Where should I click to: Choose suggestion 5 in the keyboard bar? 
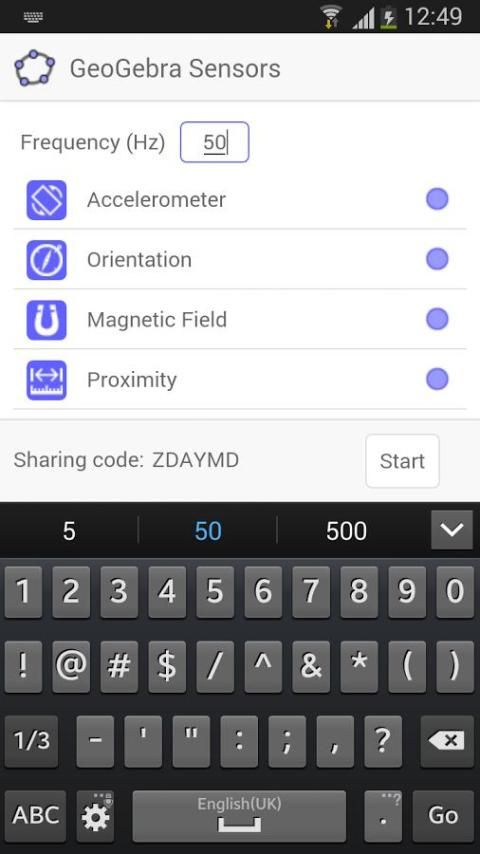(x=69, y=531)
